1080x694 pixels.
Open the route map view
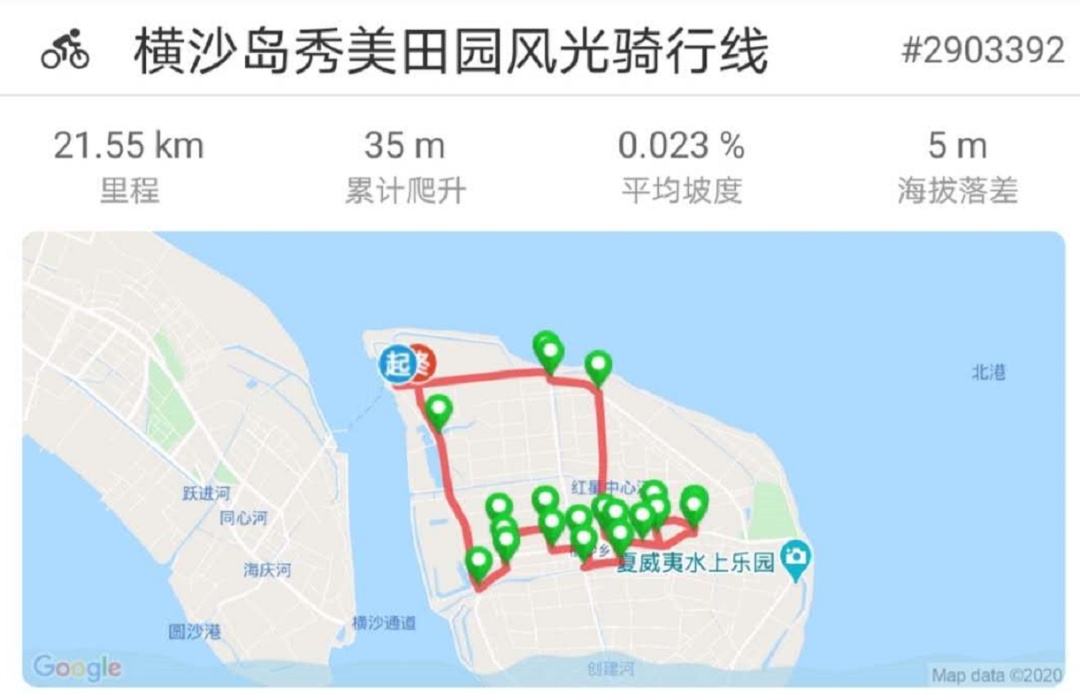pos(544,459)
